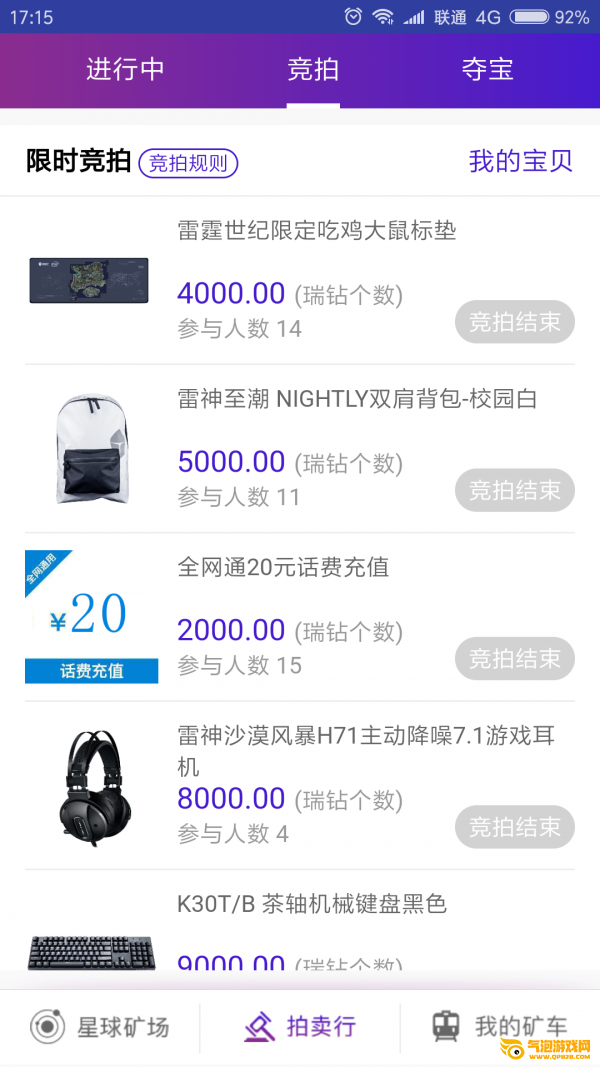Screen dimensions: 600x1067
Task: Tap 竞拍结束 for 雷神沙漠风暴H71 headset
Action: coord(515,828)
